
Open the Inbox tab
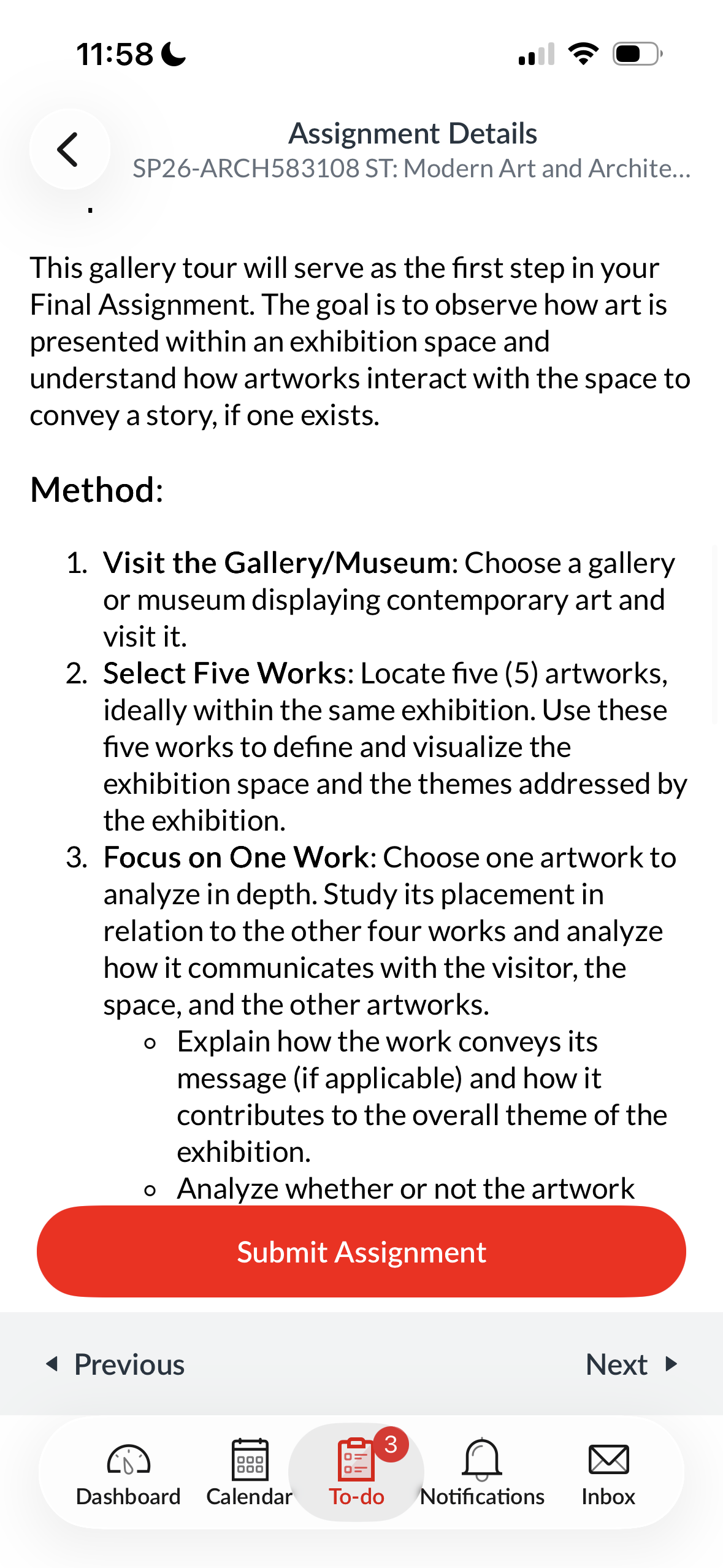coord(608,1472)
